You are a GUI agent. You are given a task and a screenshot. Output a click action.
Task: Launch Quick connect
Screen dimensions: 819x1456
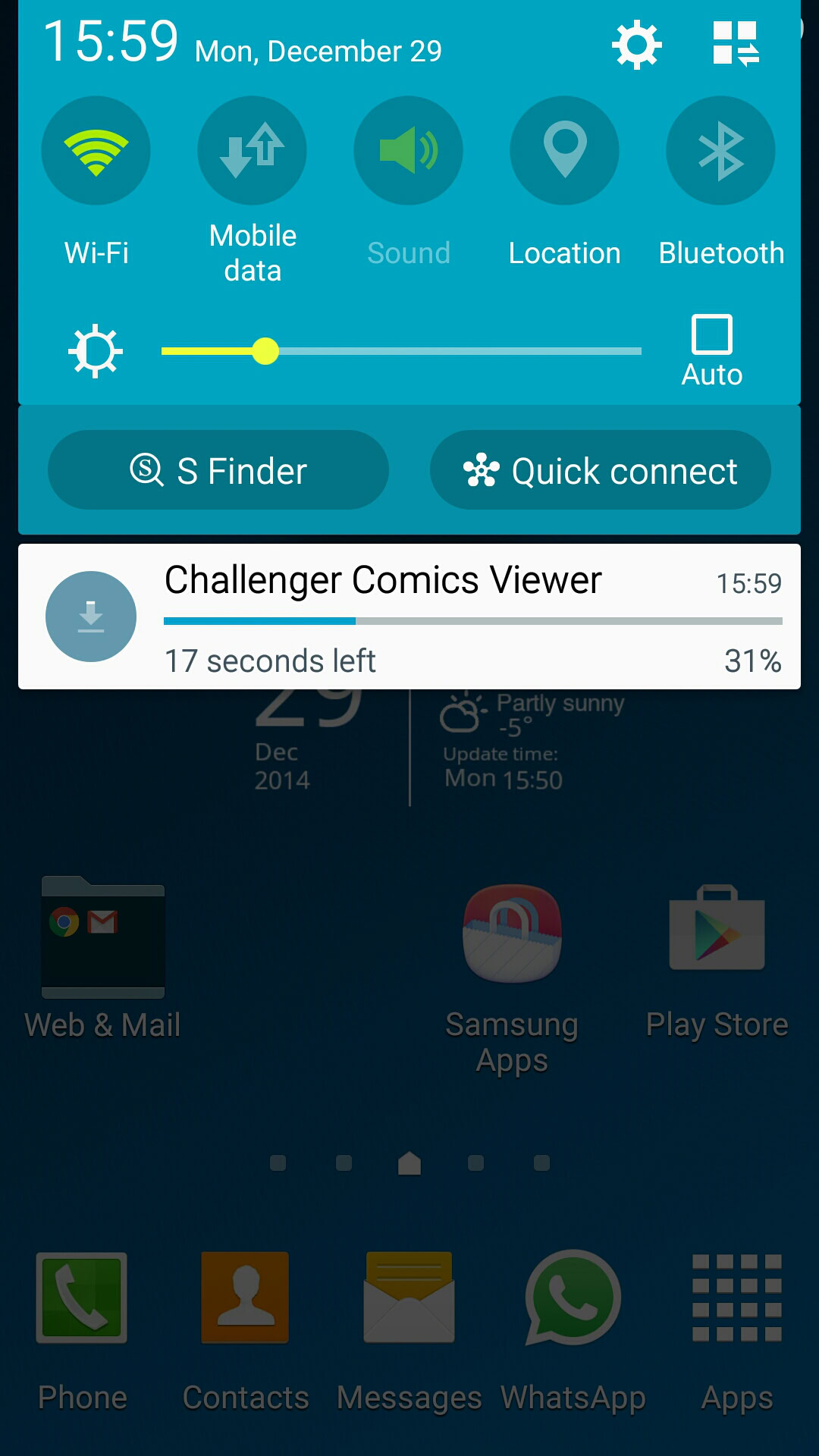click(x=601, y=470)
